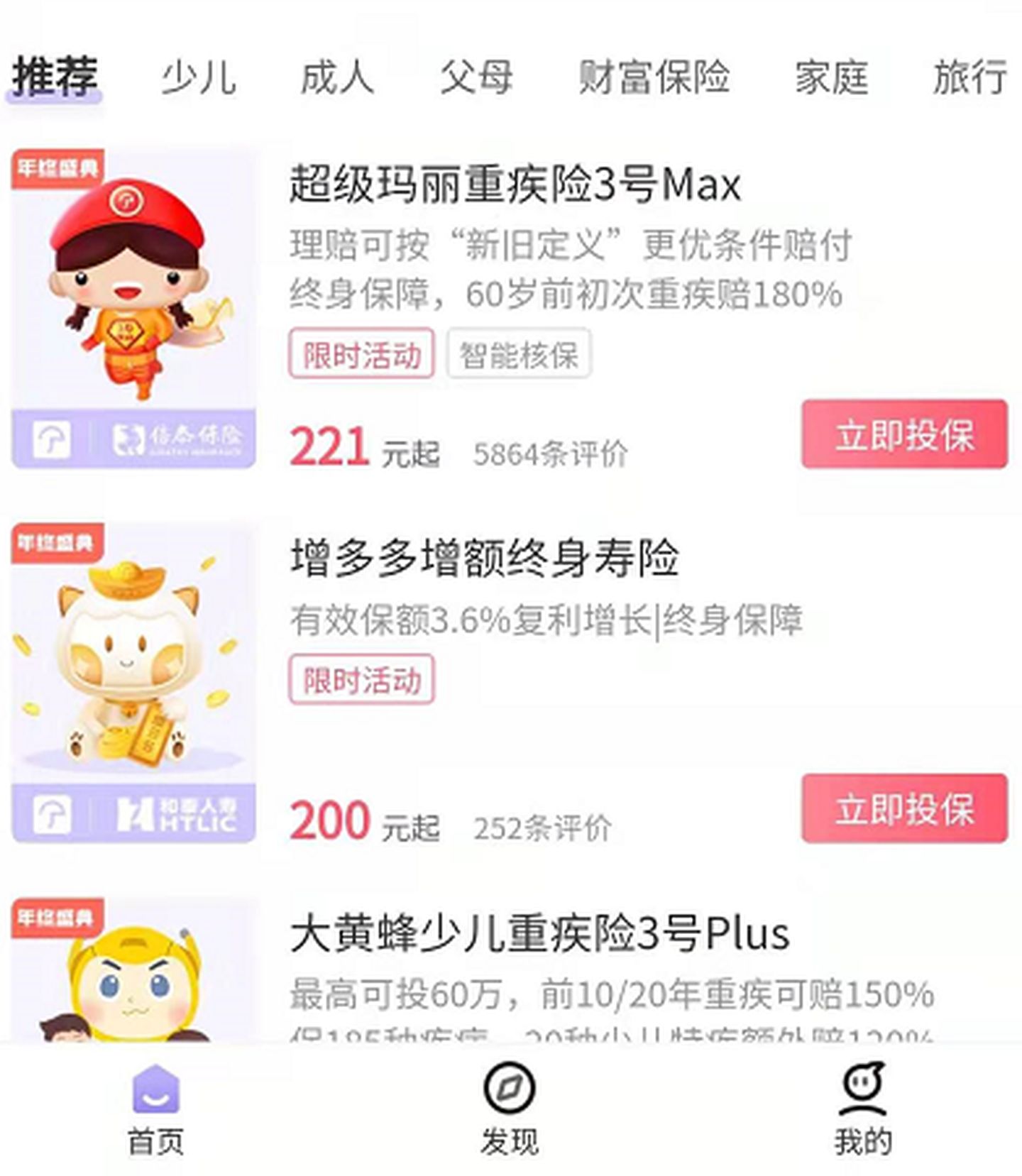The width and height of the screenshot is (1022, 1176).
Task: Select the 成人 category tab
Action: coord(337,77)
